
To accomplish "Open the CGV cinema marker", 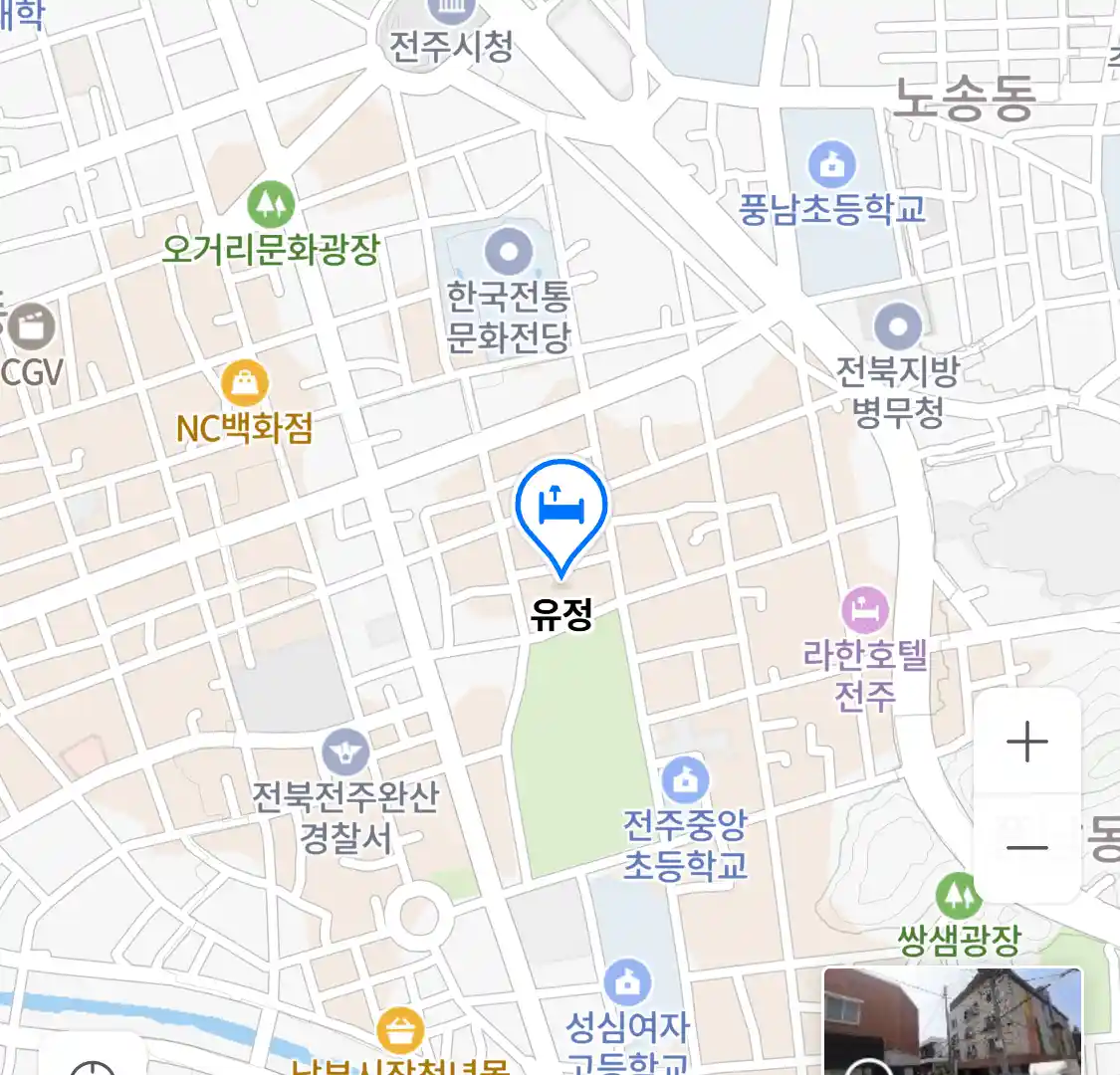I will (32, 326).
